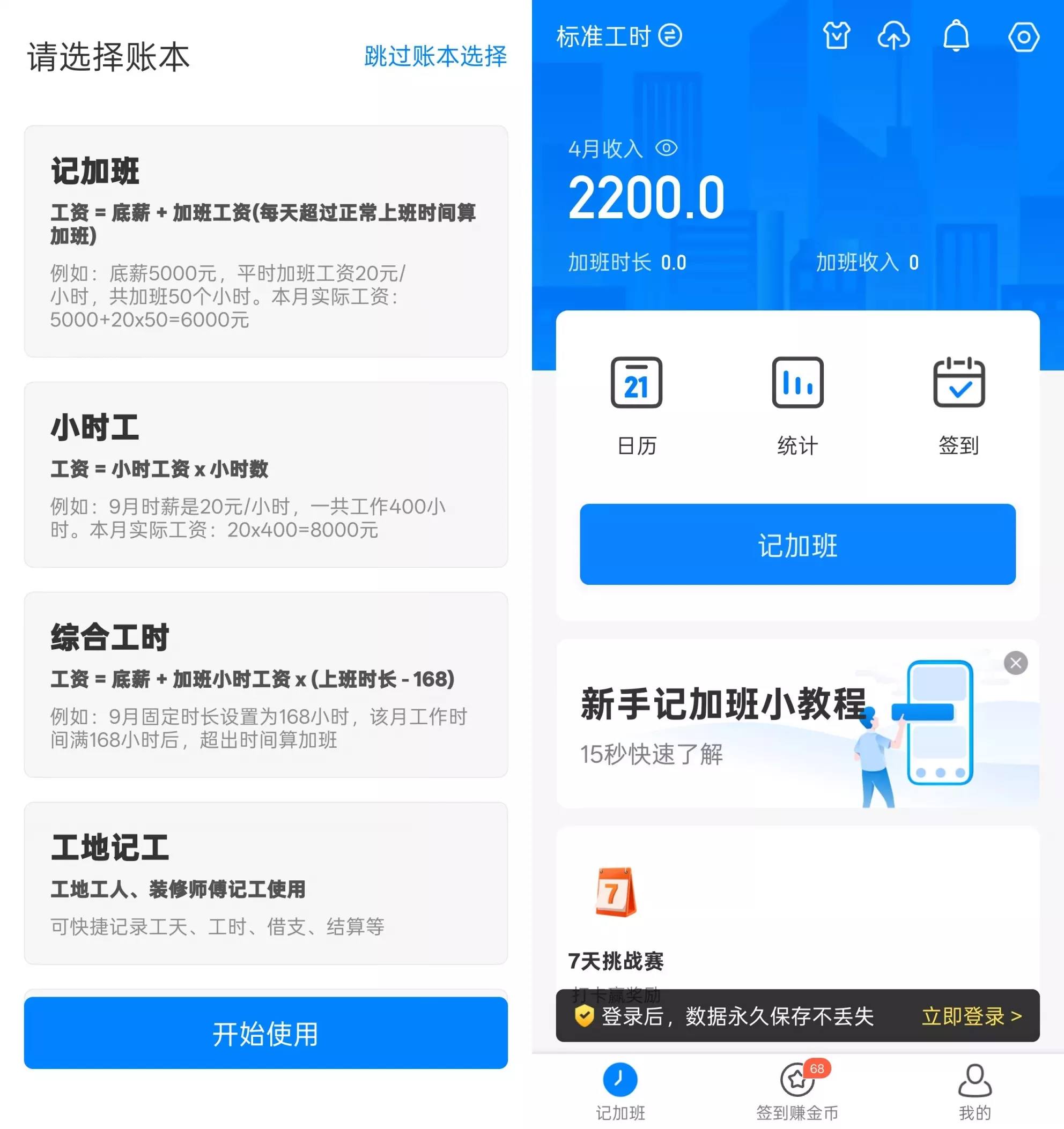Open the shirt theme icon
Screen dimensions: 1064x1129
pos(836,36)
